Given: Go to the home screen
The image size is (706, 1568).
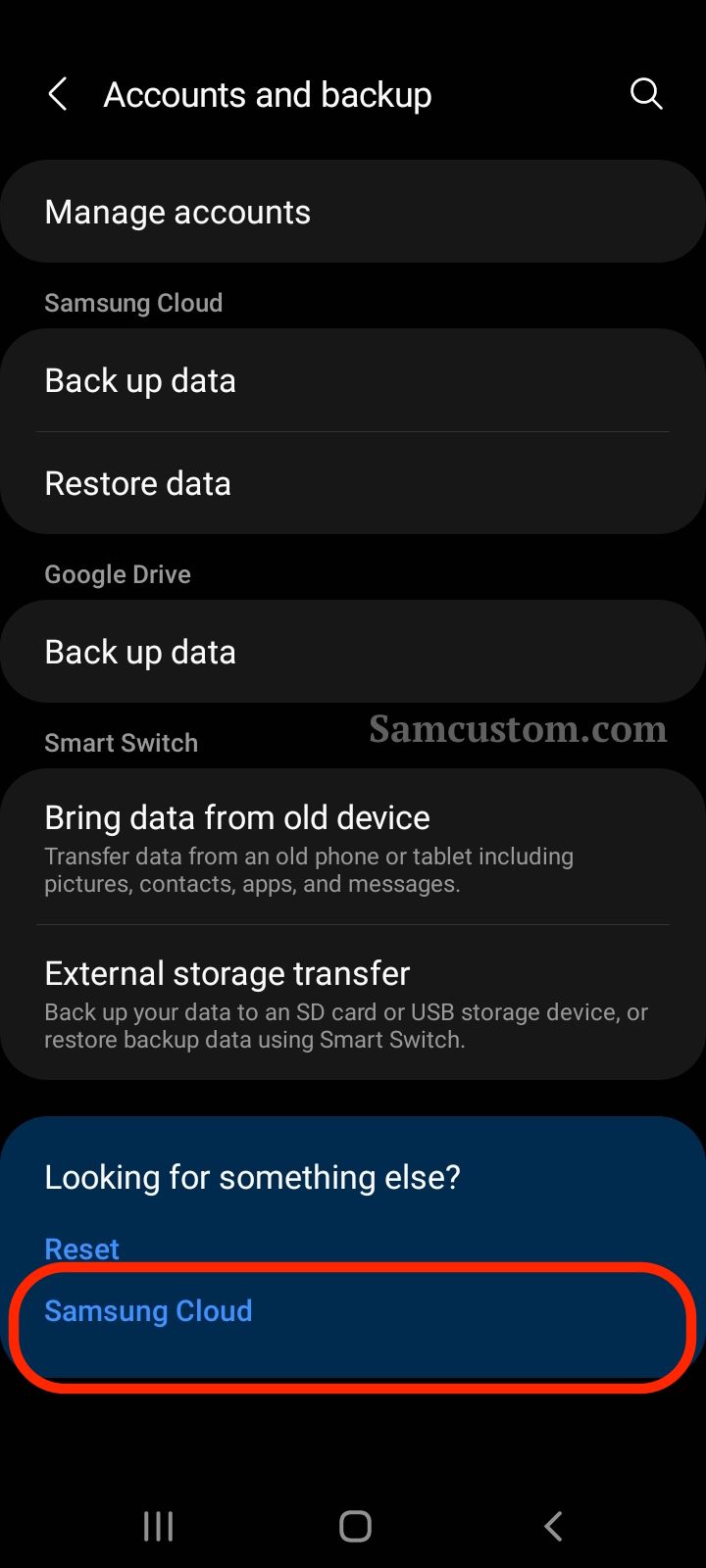Looking at the screenshot, I should pyautogui.click(x=355, y=1526).
